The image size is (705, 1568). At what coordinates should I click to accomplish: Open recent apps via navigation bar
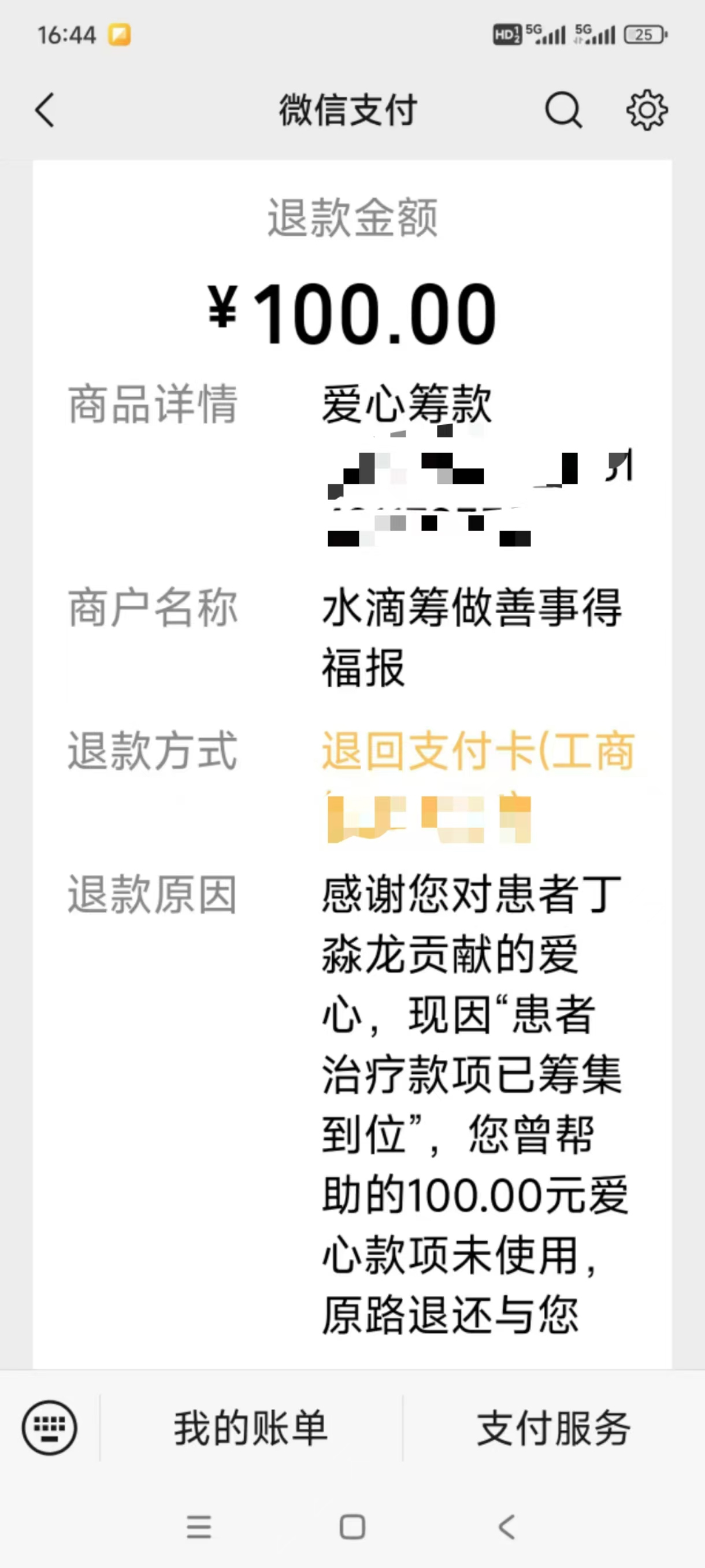199,1526
